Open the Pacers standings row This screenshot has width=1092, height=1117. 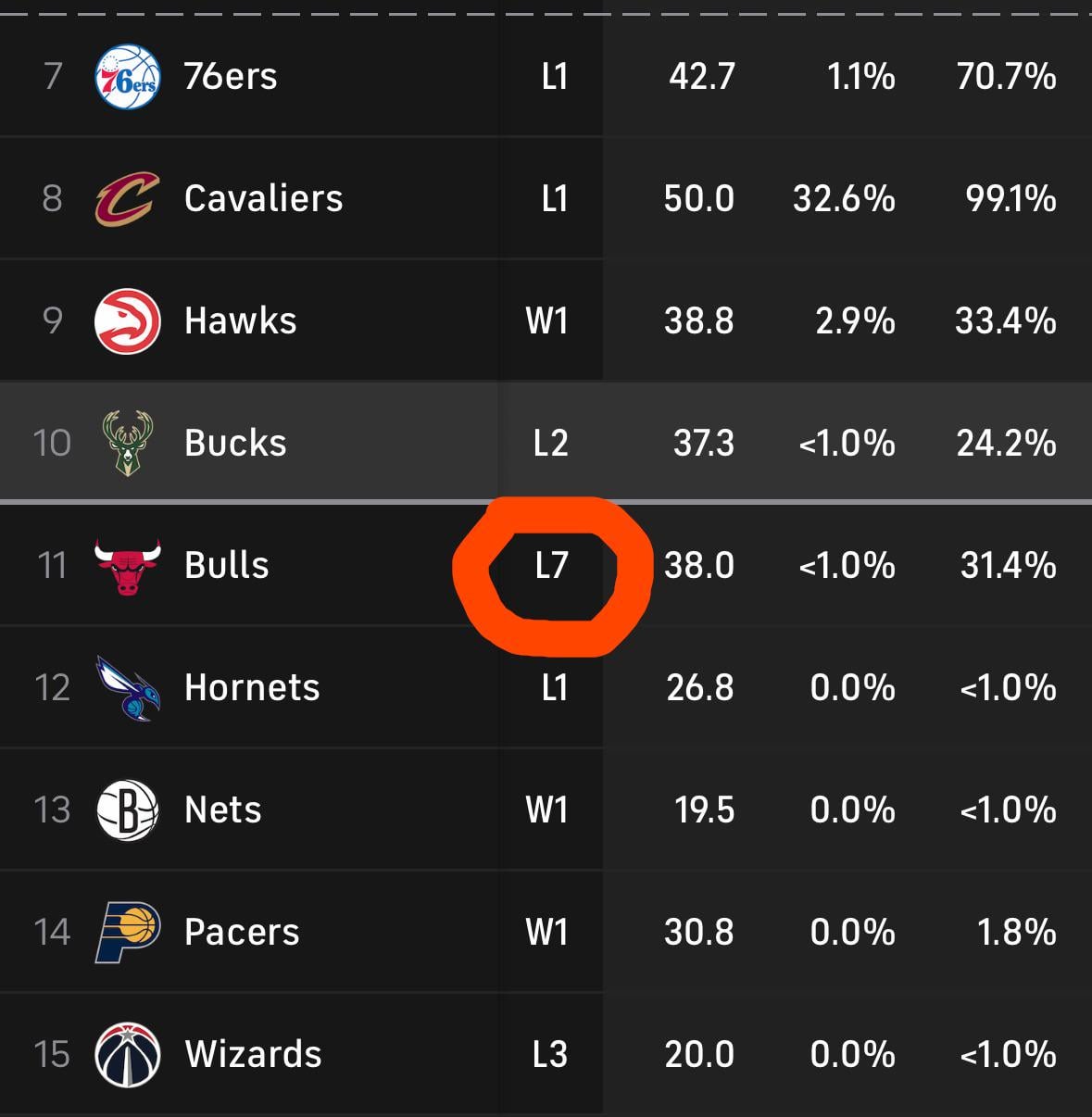point(242,932)
